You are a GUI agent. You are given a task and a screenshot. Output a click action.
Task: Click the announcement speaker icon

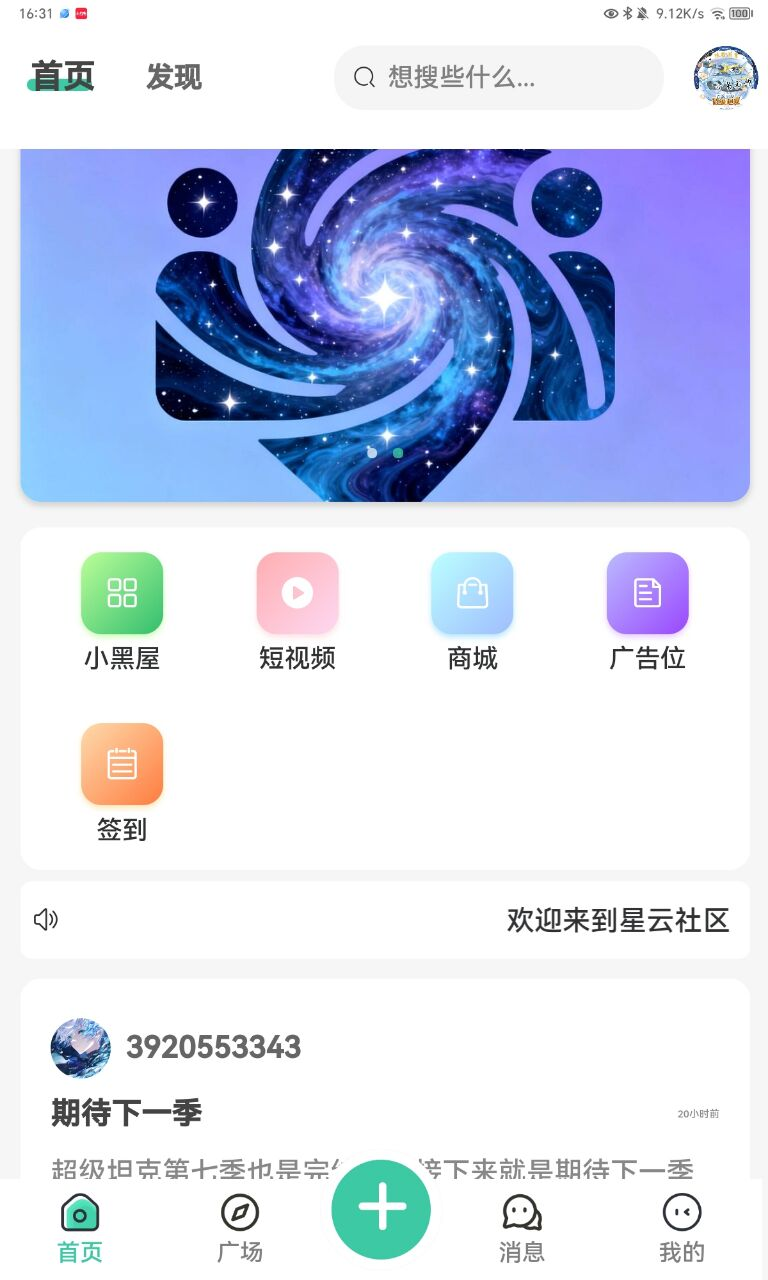(45, 919)
